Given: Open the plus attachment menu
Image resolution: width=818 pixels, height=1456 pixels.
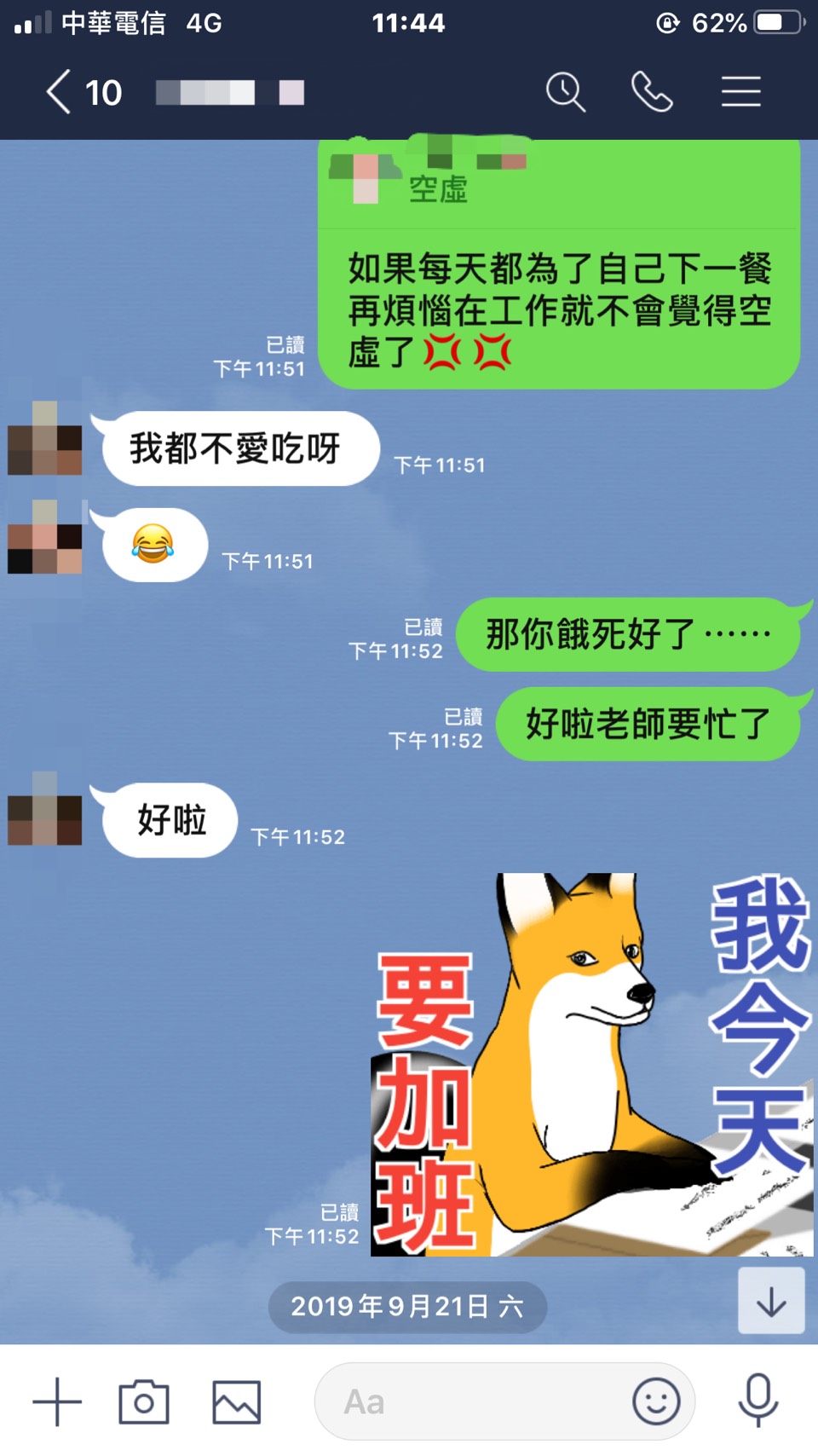Looking at the screenshot, I should point(57,1401).
